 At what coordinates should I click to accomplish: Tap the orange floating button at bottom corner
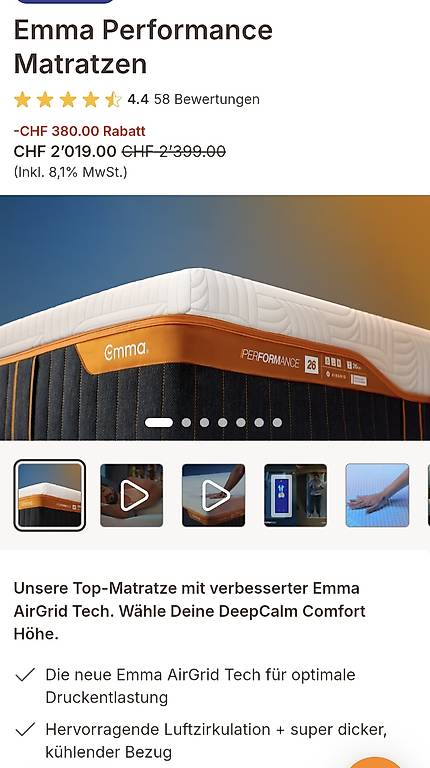(376, 762)
